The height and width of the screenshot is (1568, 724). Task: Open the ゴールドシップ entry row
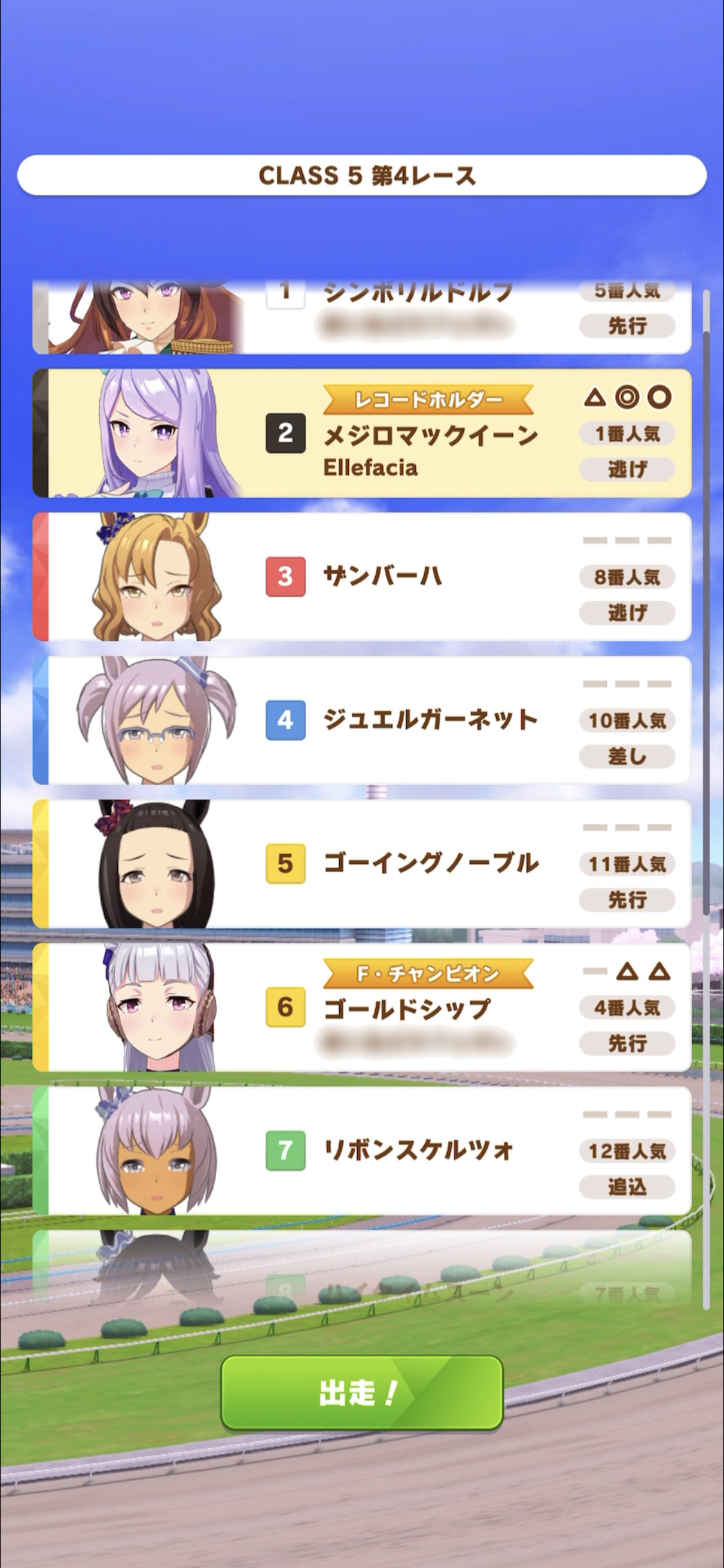click(x=362, y=1007)
